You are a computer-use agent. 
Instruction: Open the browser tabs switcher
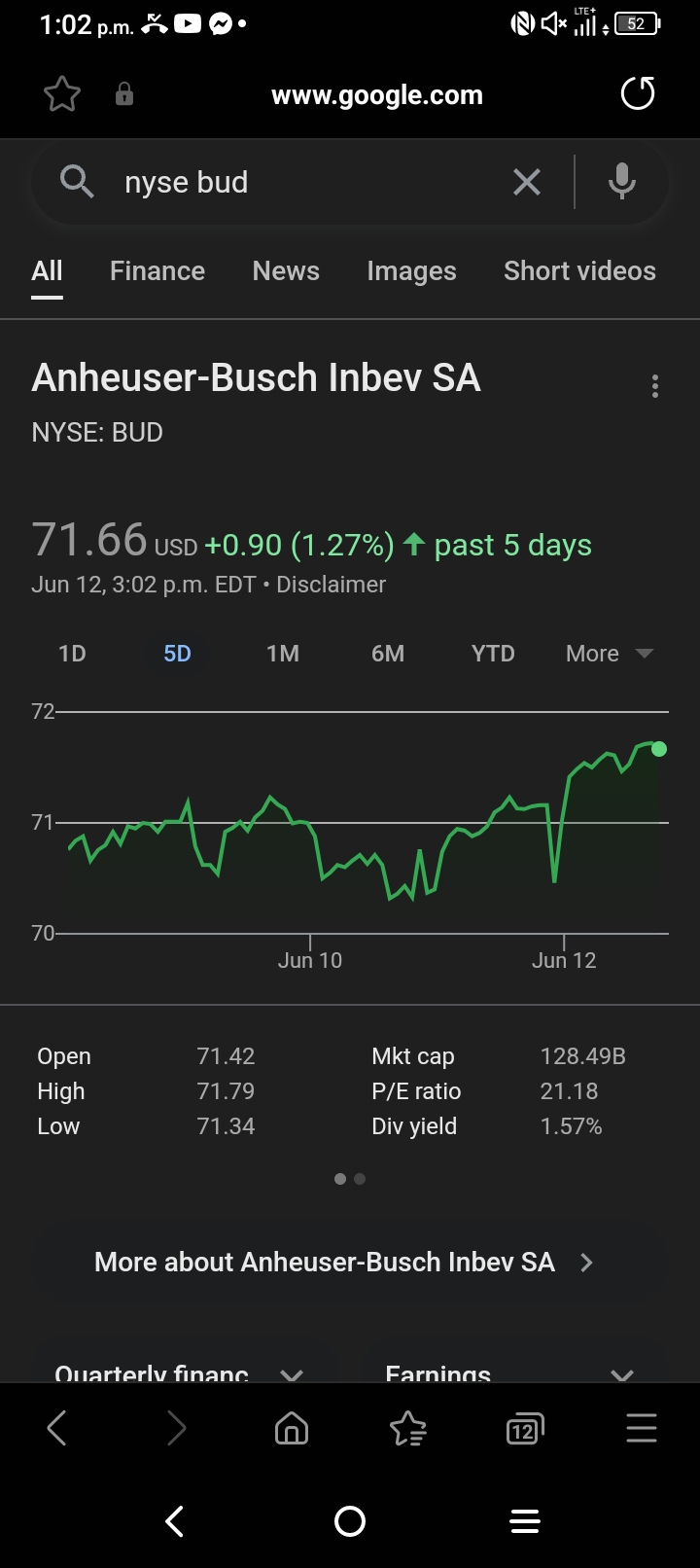tap(525, 1429)
